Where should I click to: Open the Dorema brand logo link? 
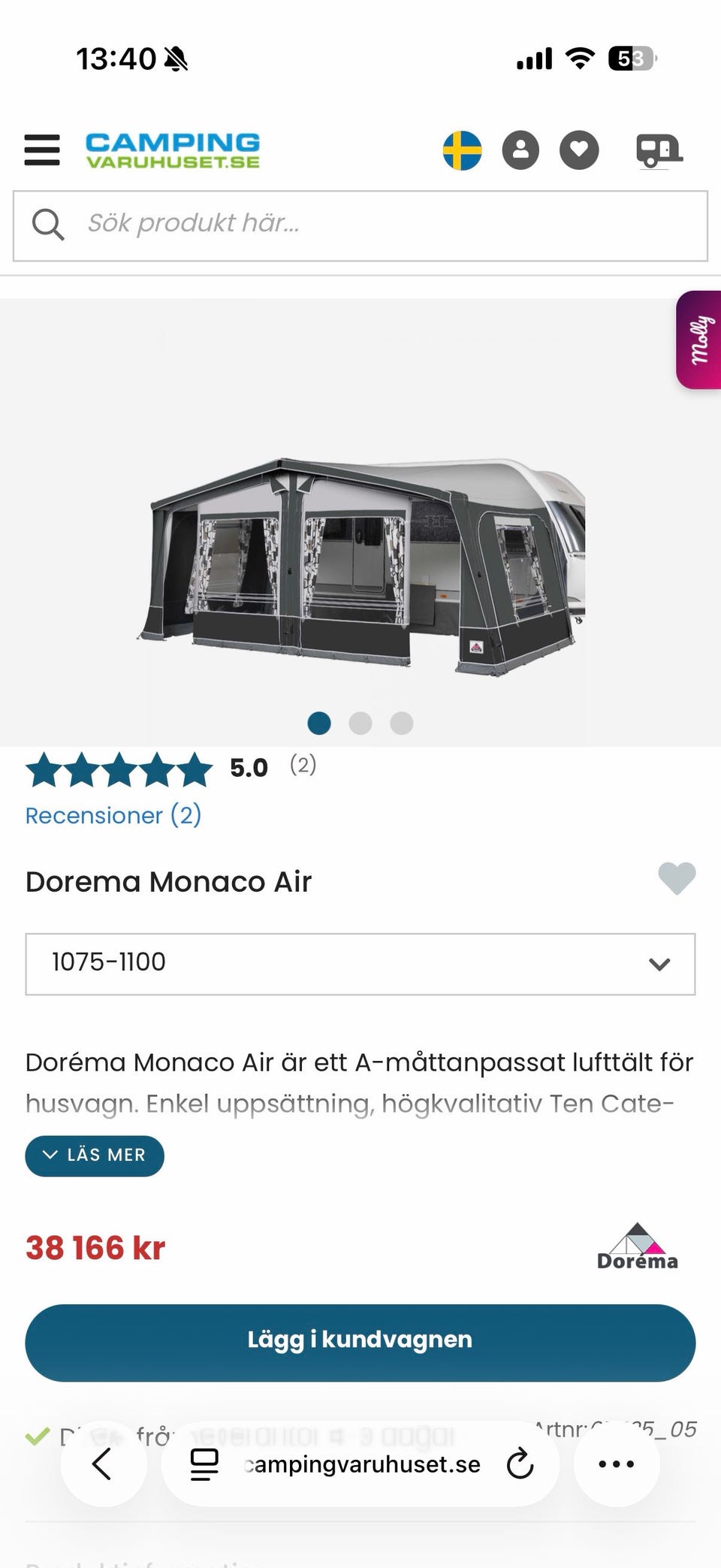[637, 1246]
